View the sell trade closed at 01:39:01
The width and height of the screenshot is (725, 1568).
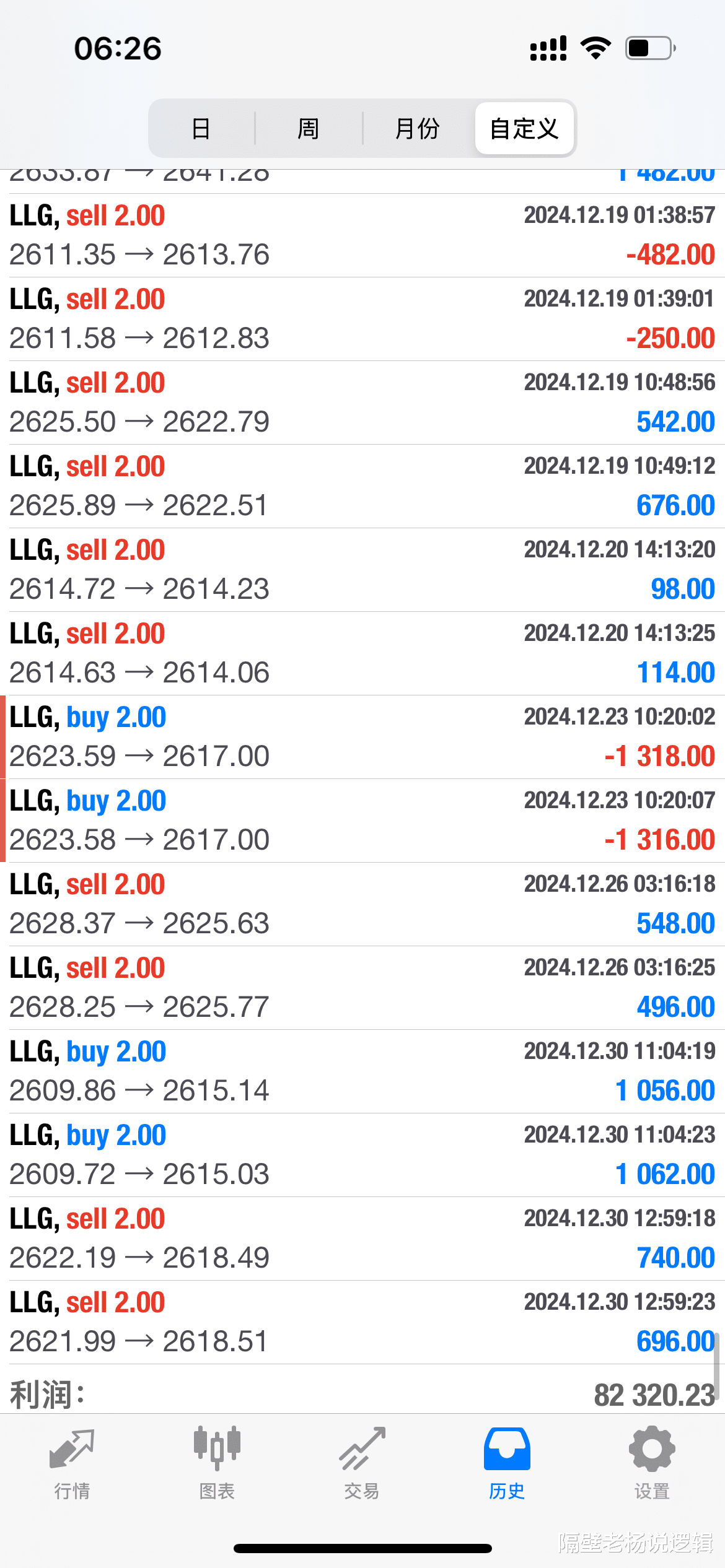(x=362, y=319)
